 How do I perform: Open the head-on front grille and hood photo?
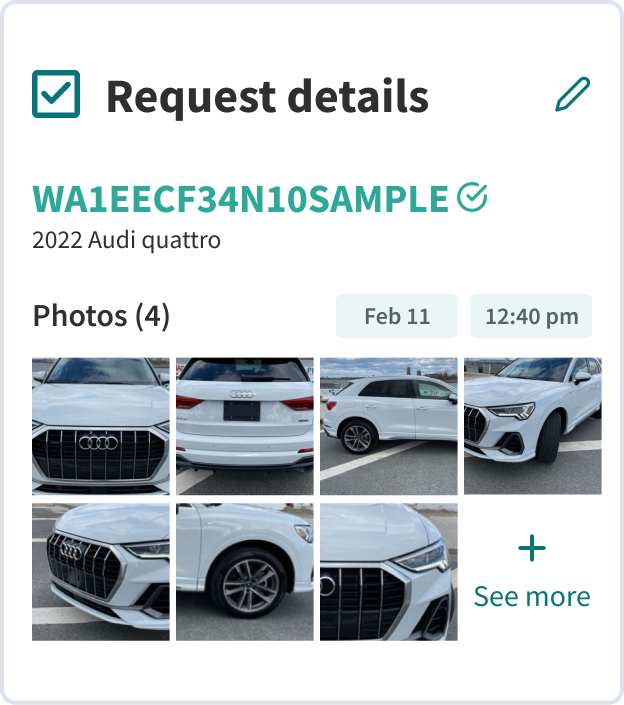point(101,426)
